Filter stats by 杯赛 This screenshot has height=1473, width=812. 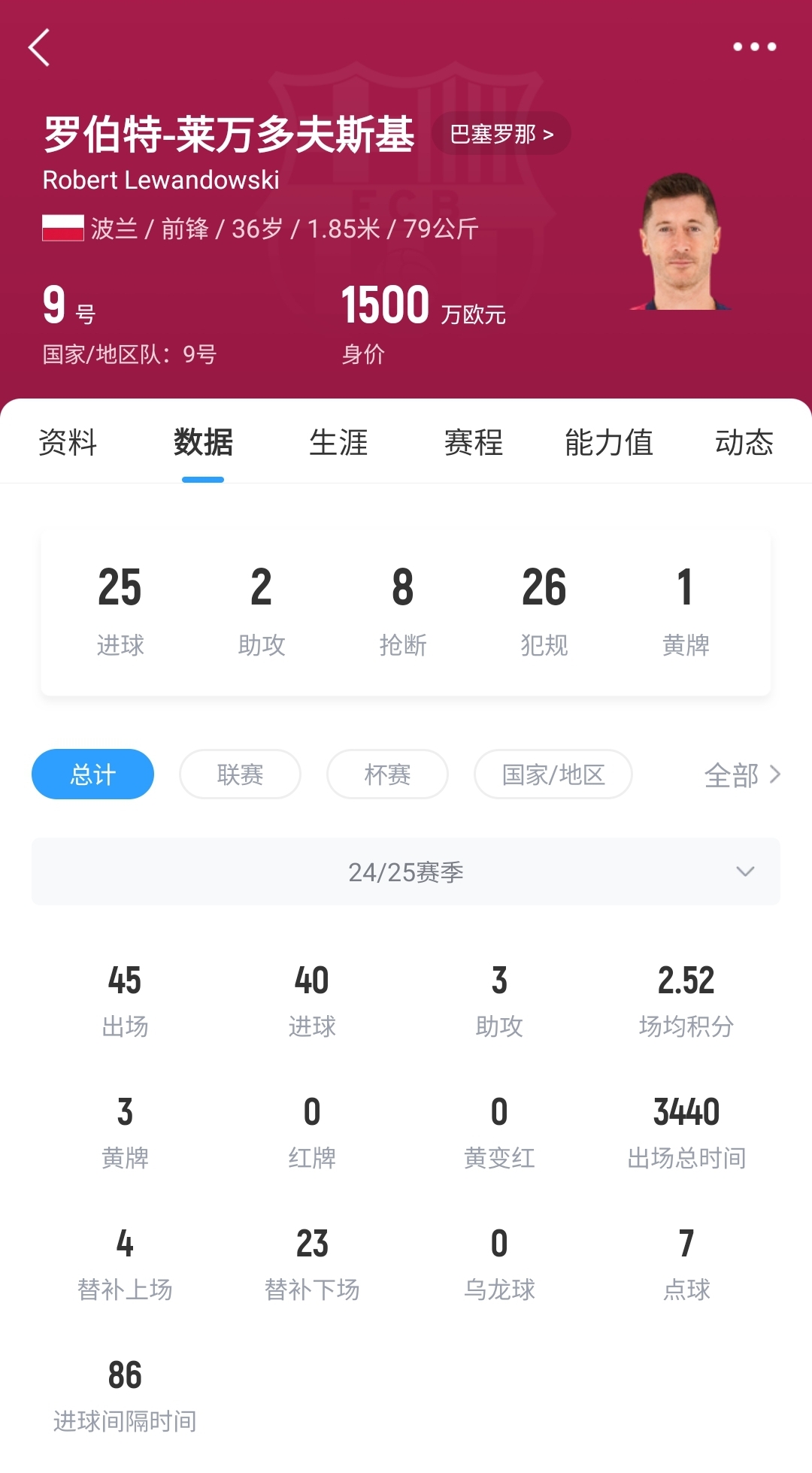tap(387, 774)
